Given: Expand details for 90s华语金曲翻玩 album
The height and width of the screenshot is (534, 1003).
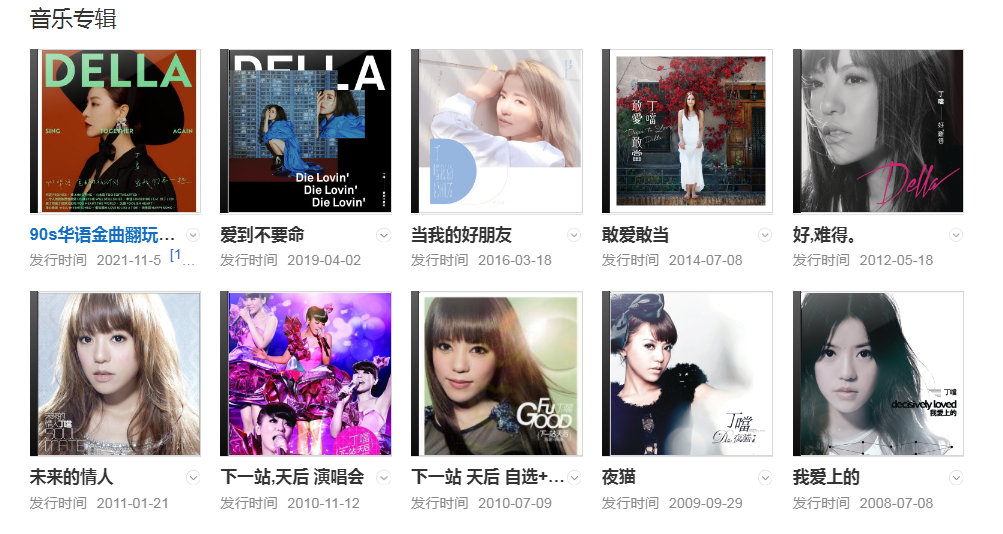Looking at the screenshot, I should pyautogui.click(x=193, y=235).
